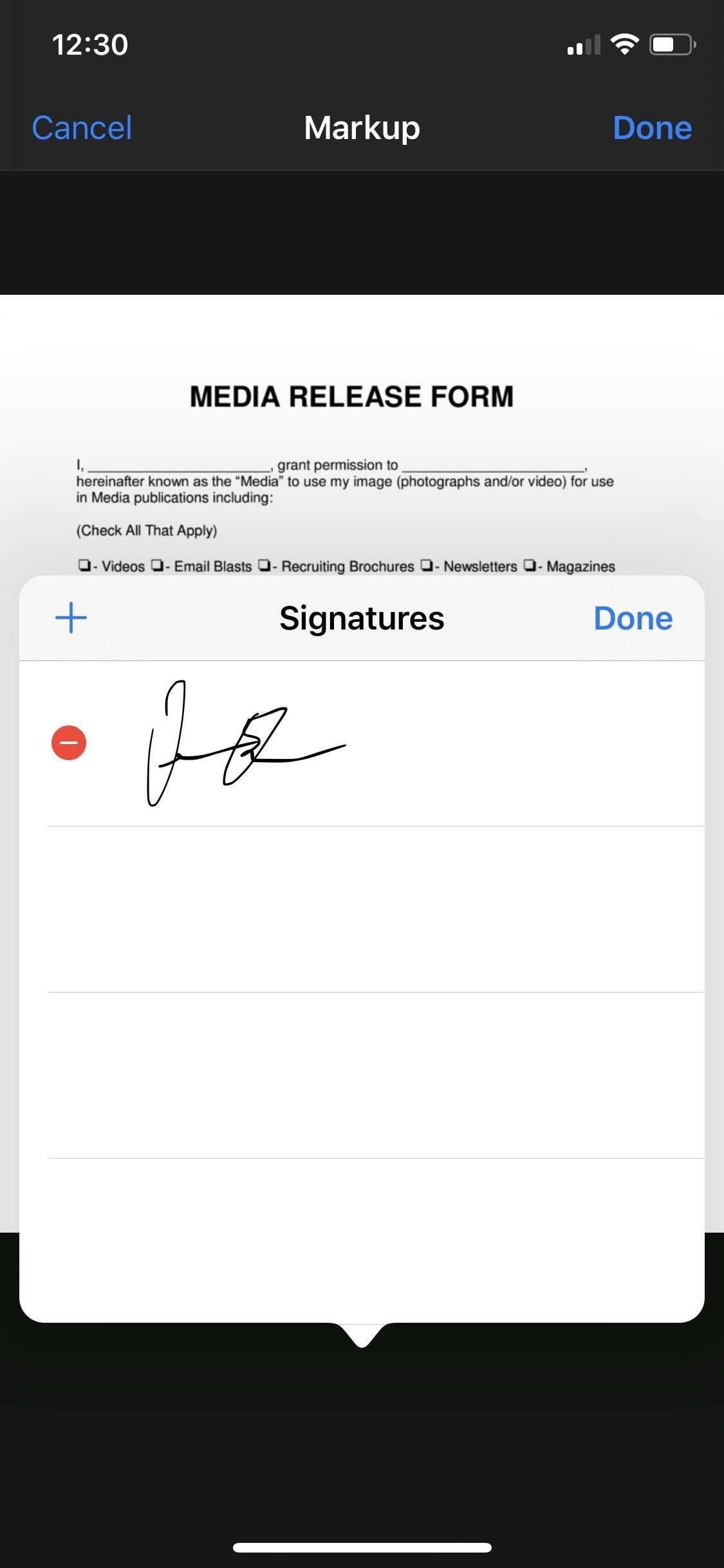Tap the clock showing 12:30

point(88,44)
